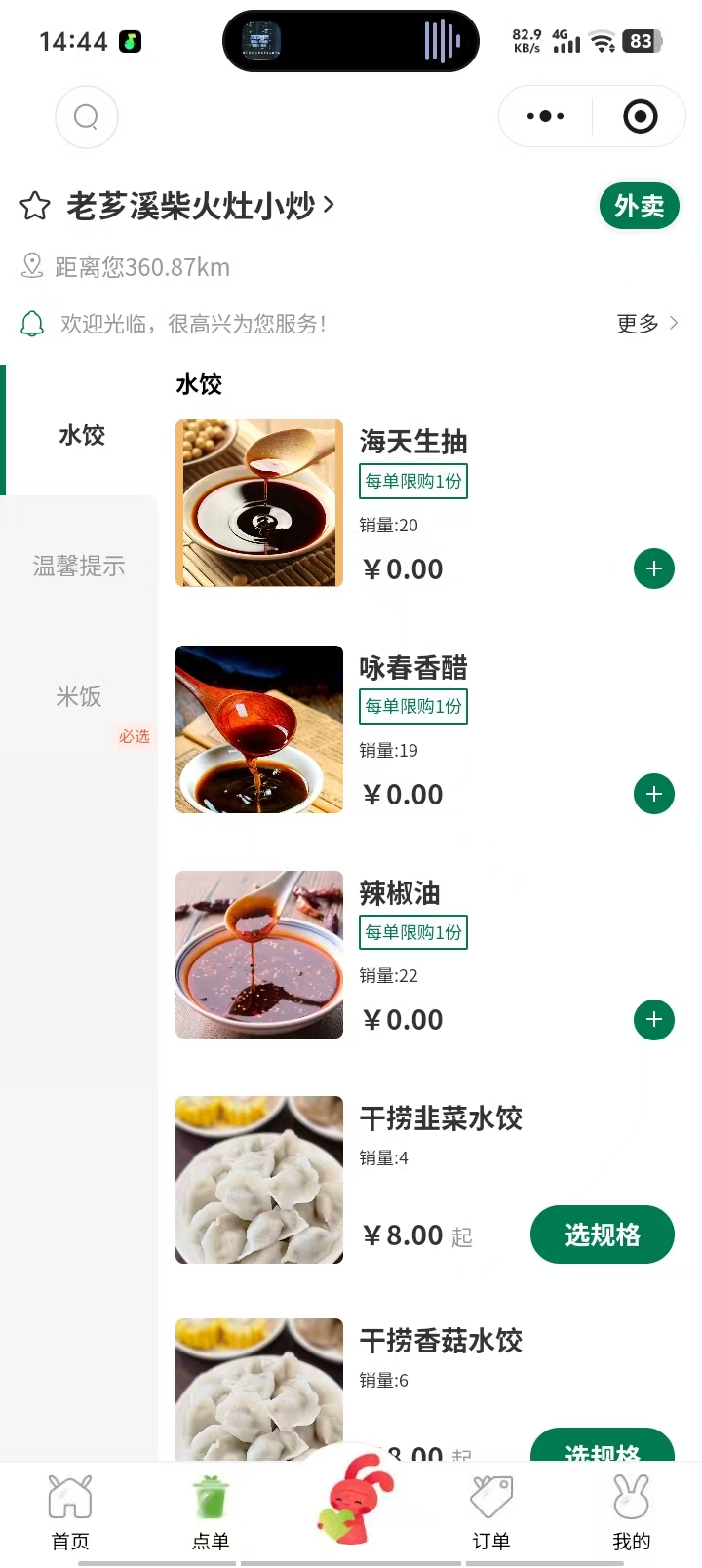Tap the red rabbit center button
This screenshot has width=702, height=1568.
352,1497
